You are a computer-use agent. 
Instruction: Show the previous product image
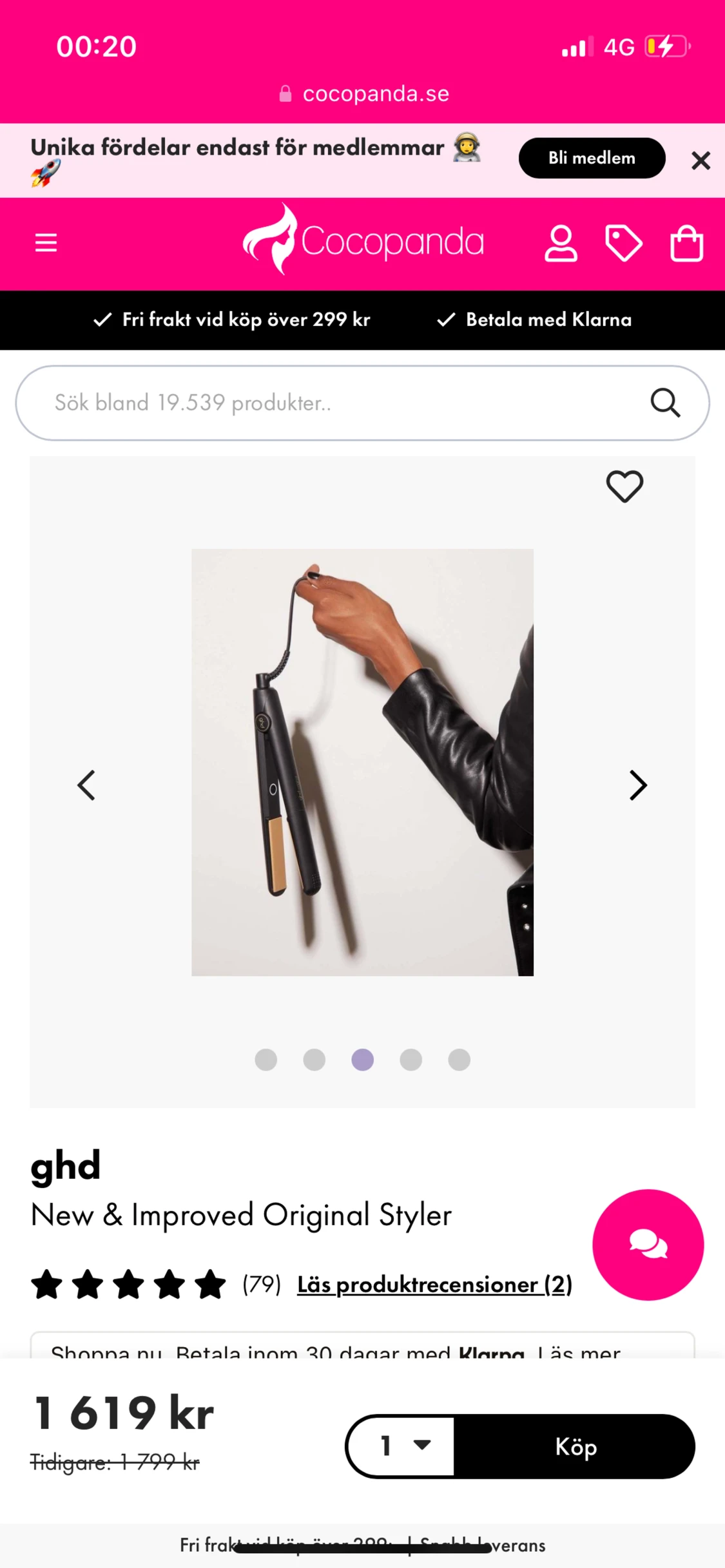point(86,785)
